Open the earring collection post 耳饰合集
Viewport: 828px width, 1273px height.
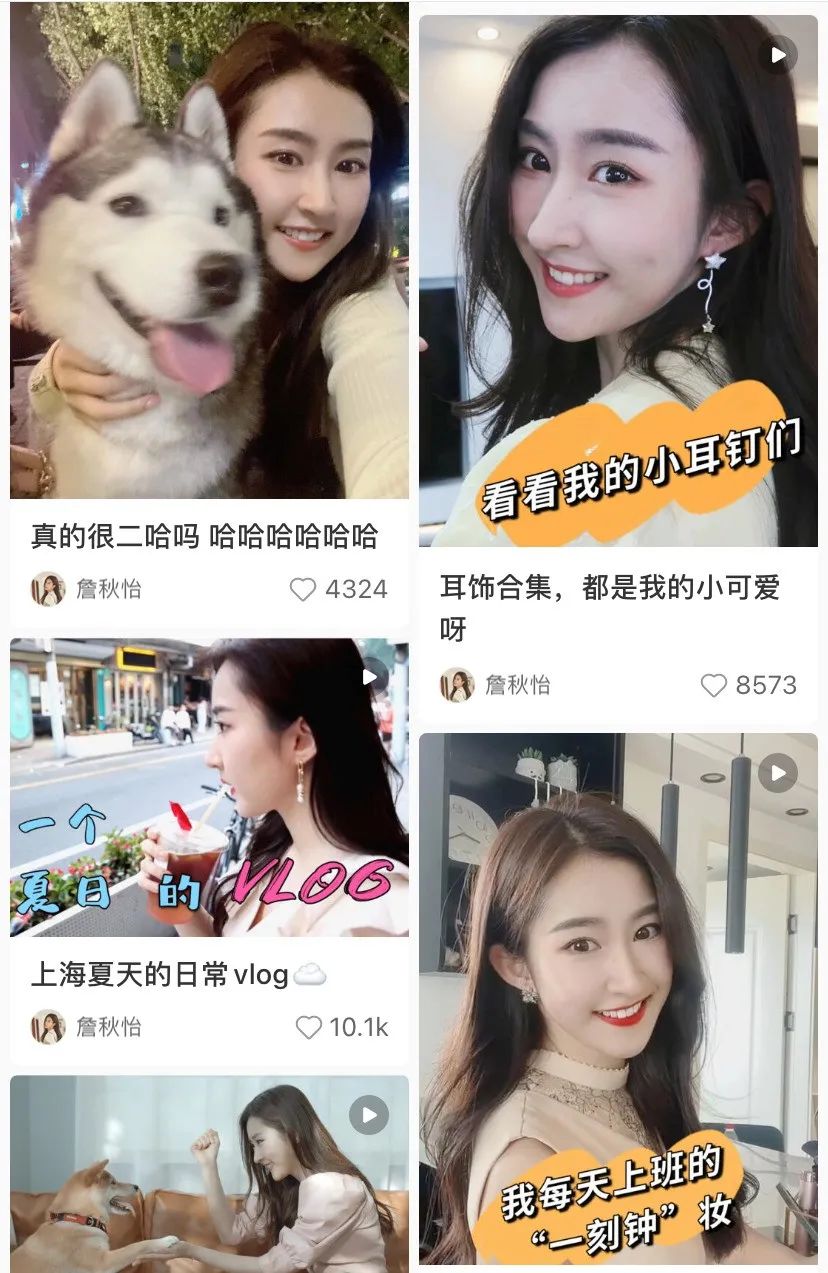coord(617,280)
